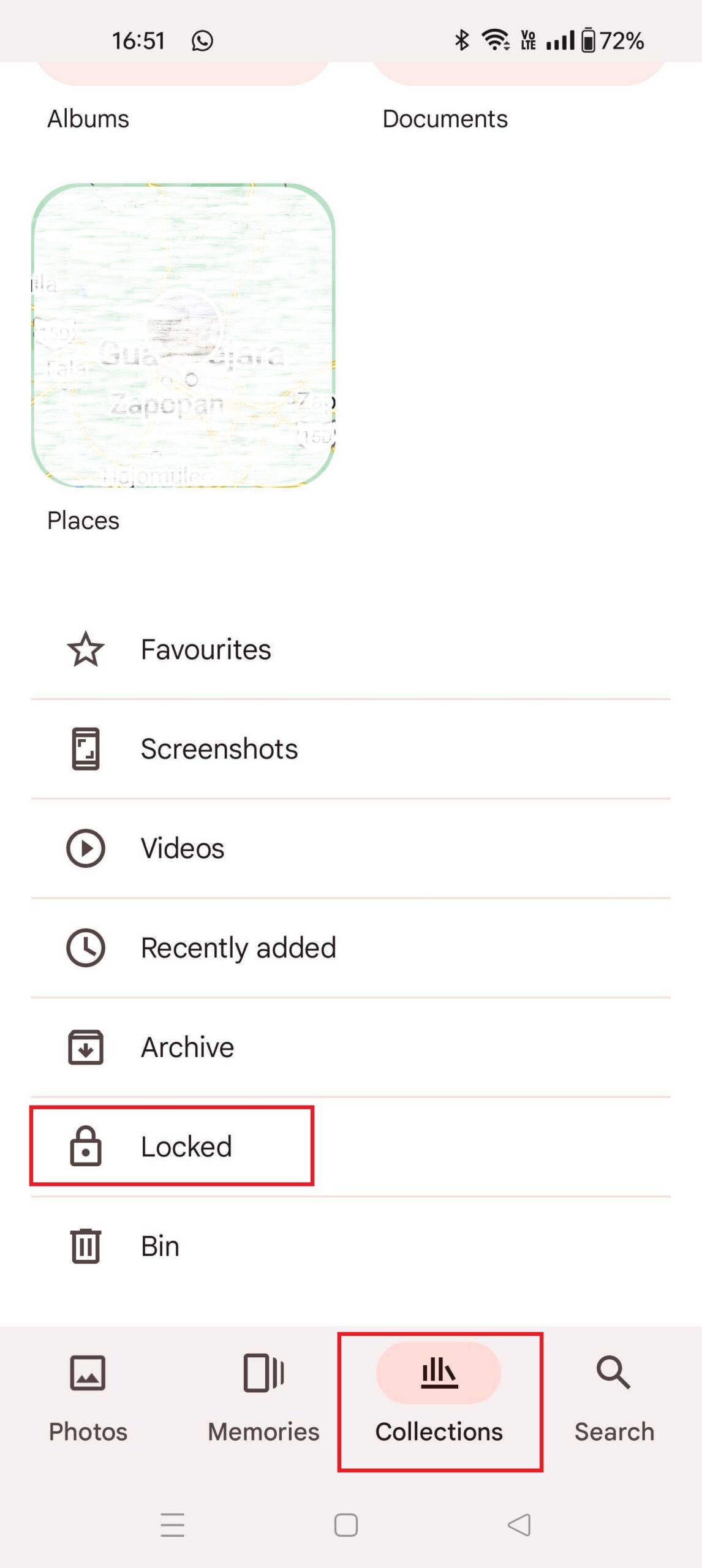Open the Archive
This screenshot has width=702, height=1568.
[351, 1047]
